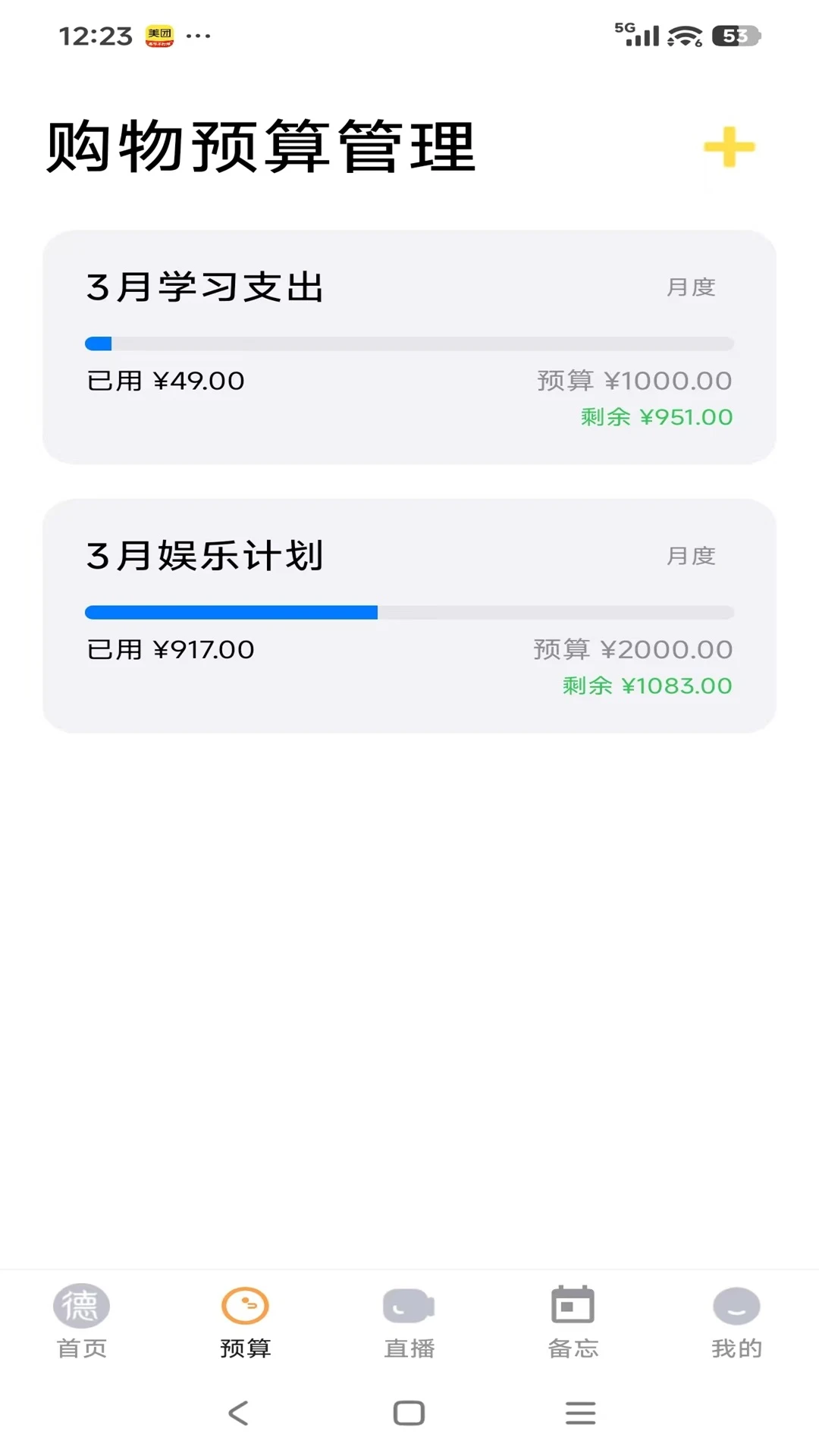Tap the 月度 label on 3月娱乐计划

pyautogui.click(x=689, y=555)
